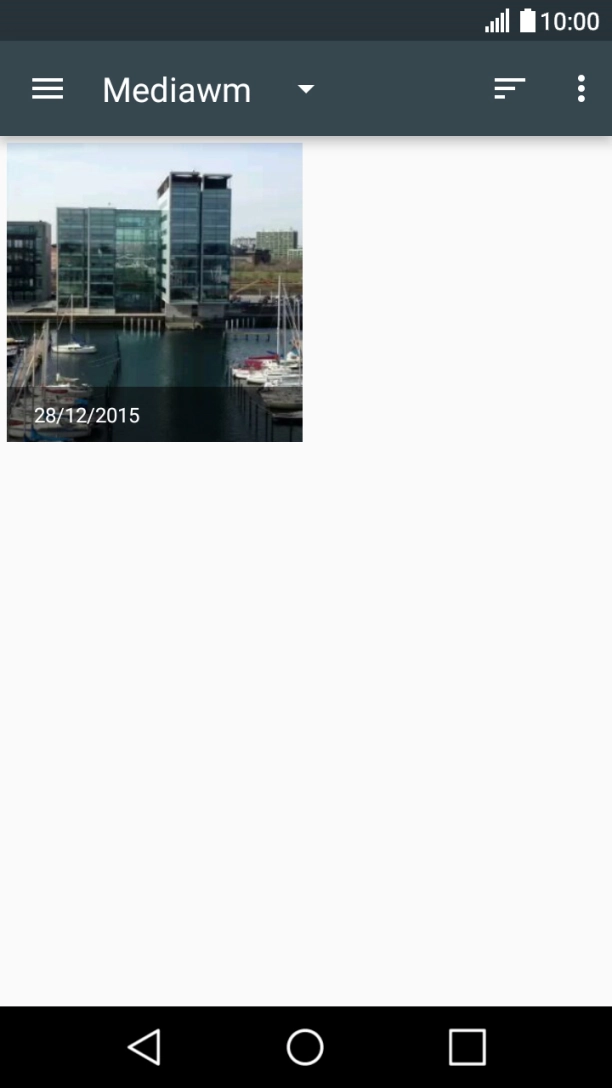
Task: Open the navigation drawer menu
Action: [x=47, y=89]
